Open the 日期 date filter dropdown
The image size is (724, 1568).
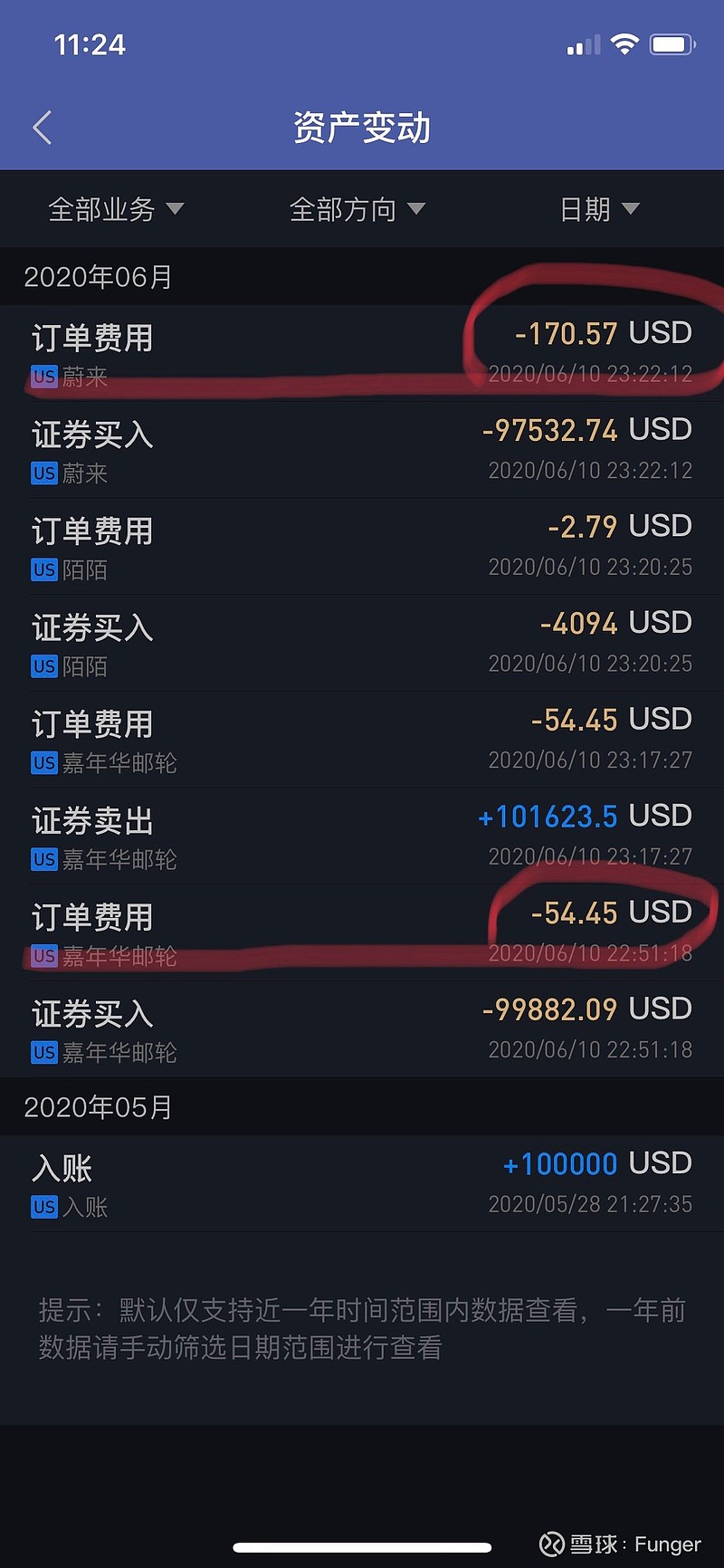coord(599,209)
